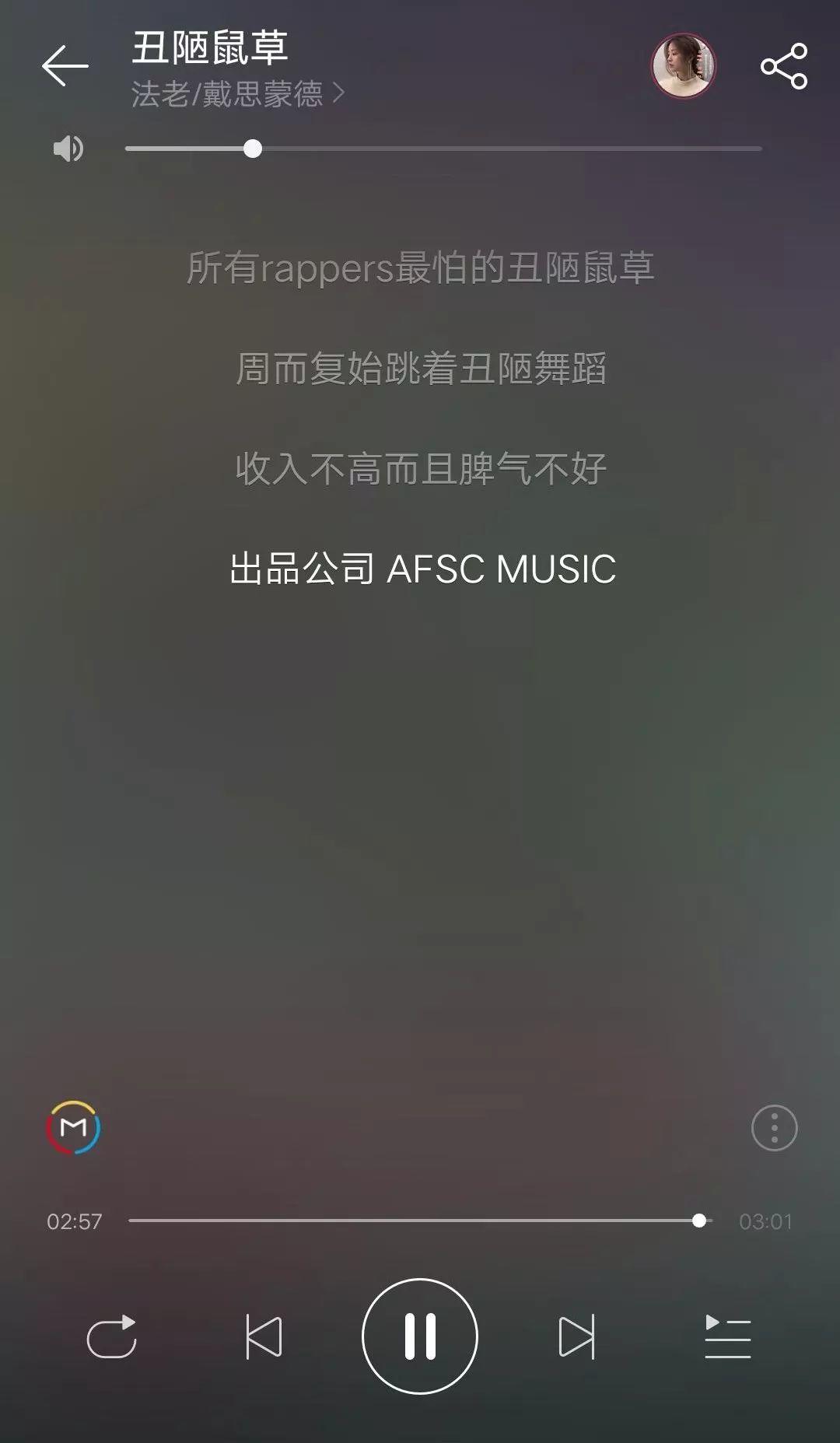Tap the back arrow to exit player
Viewport: 840px width, 1443px height.
[x=65, y=66]
